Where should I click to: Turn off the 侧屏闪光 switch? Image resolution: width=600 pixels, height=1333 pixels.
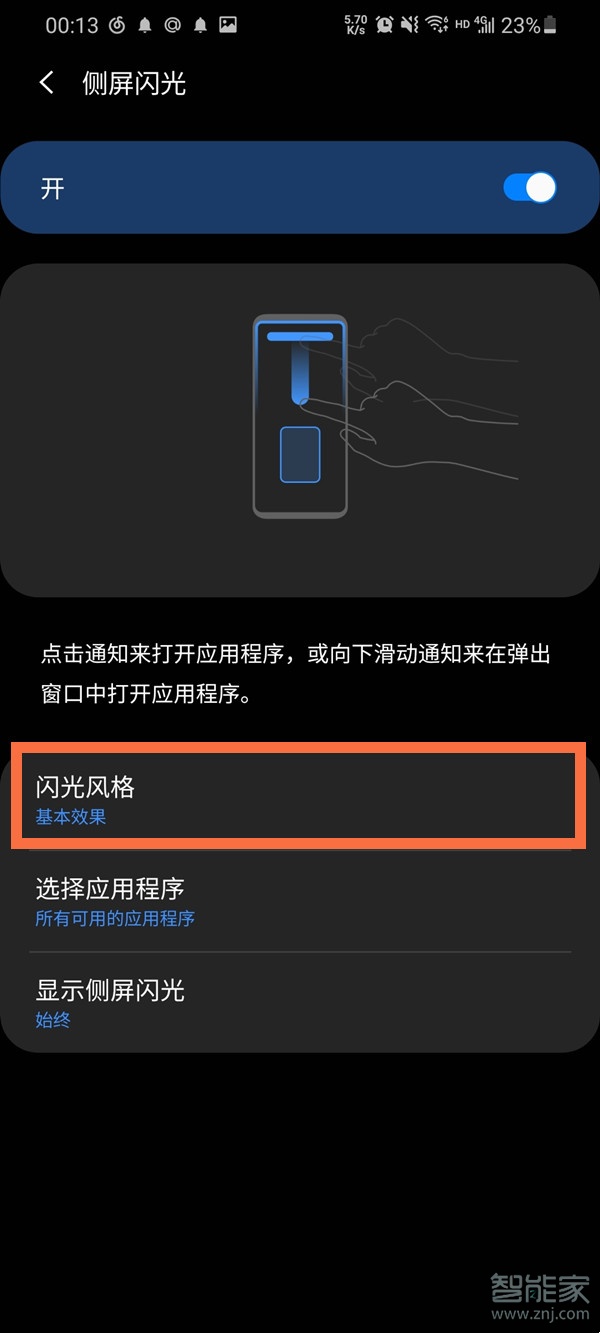[x=529, y=188]
